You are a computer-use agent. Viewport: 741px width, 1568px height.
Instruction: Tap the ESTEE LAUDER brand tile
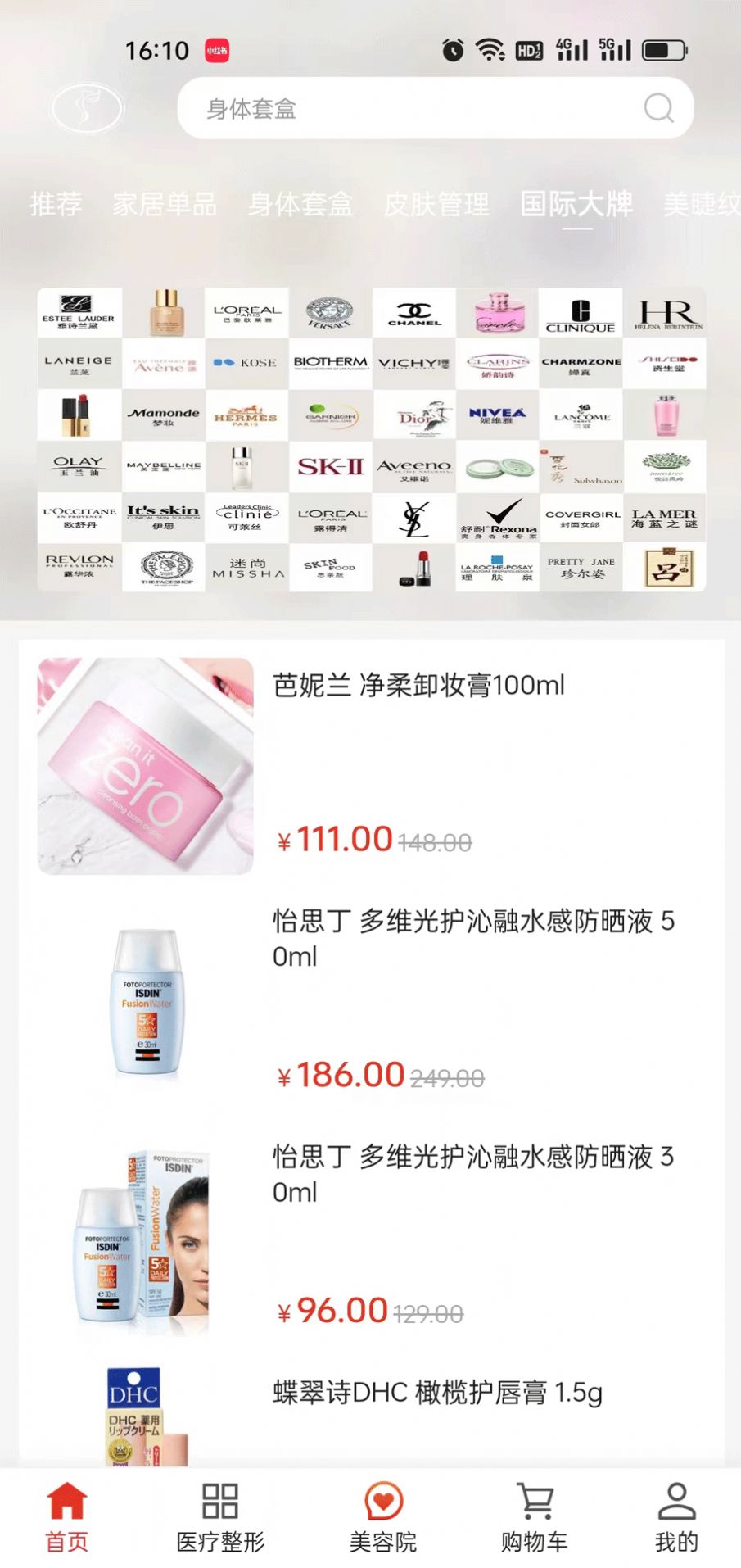(x=79, y=312)
